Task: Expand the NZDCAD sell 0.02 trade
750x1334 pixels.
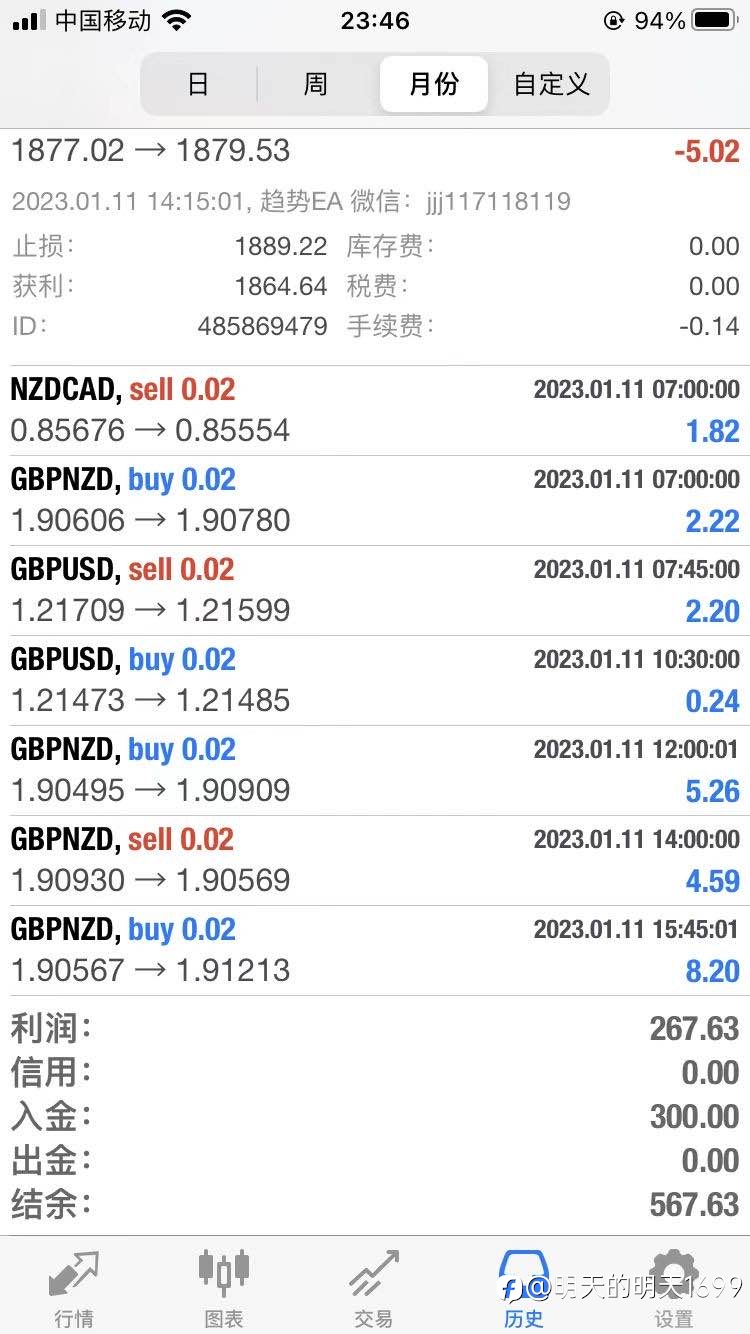Action: [375, 410]
